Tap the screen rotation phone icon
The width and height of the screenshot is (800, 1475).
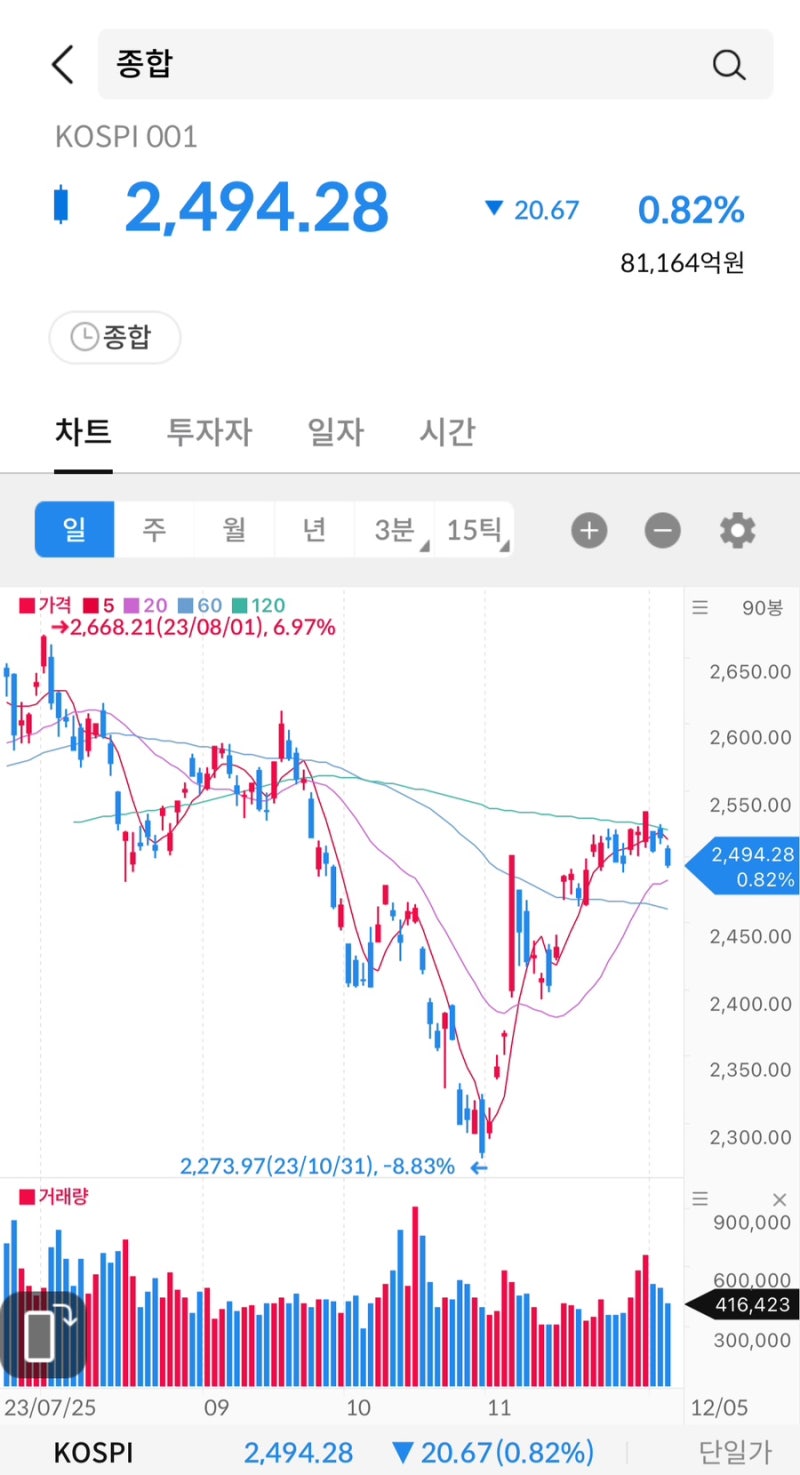pos(42,1333)
